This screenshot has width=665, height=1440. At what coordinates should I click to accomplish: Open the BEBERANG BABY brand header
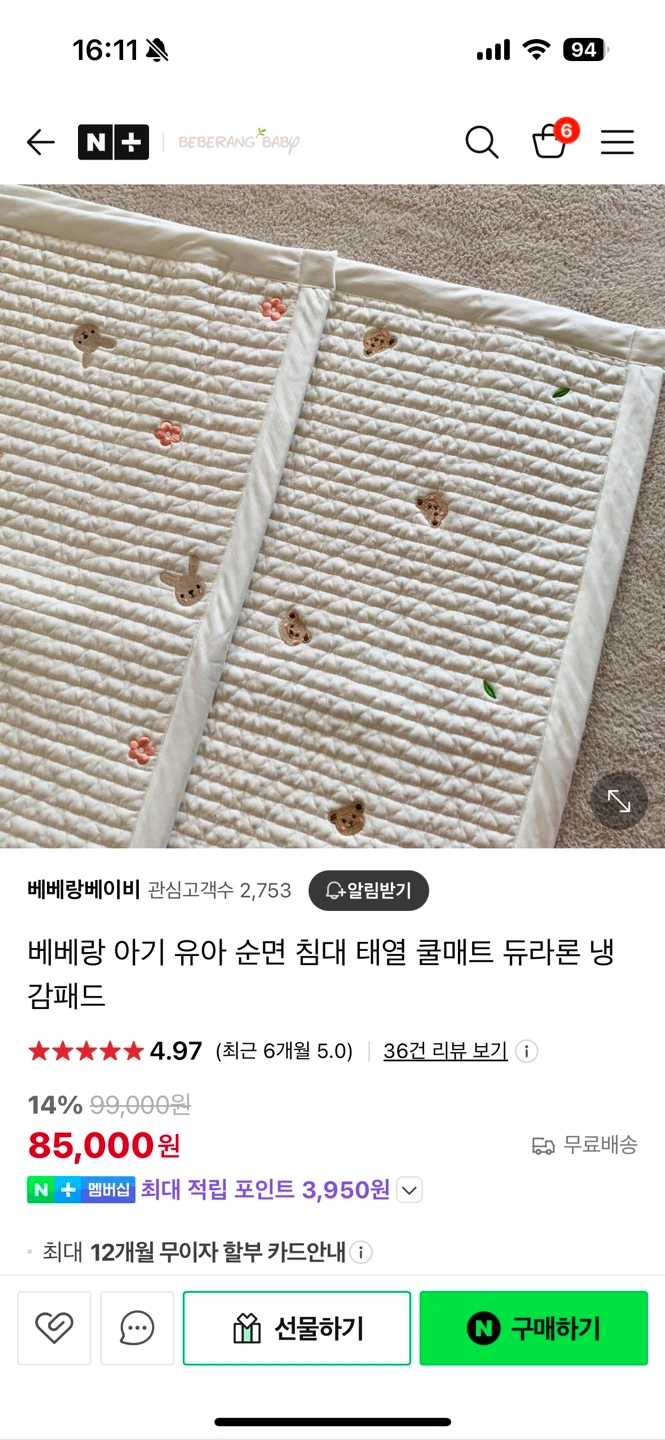coord(239,142)
